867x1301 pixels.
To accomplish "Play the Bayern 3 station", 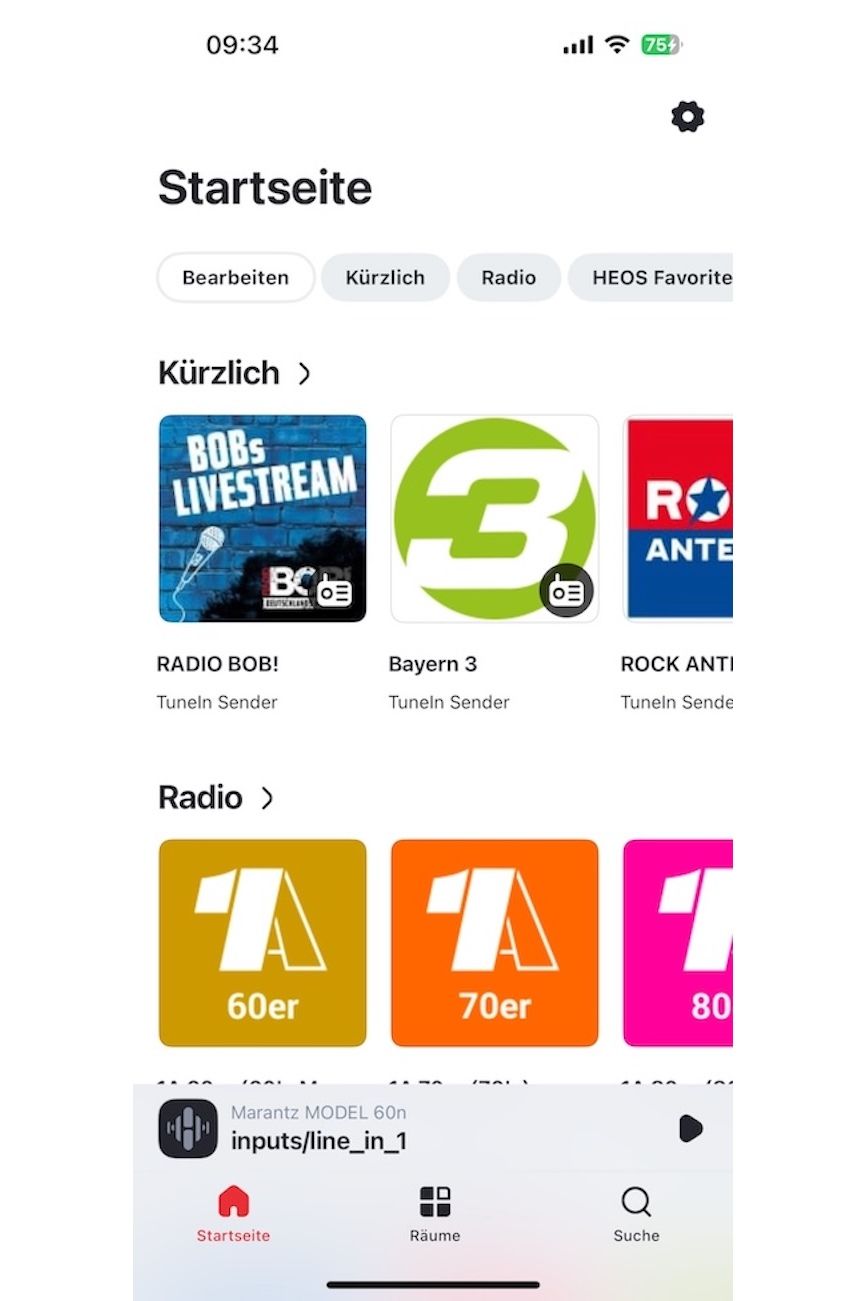I will tap(494, 519).
